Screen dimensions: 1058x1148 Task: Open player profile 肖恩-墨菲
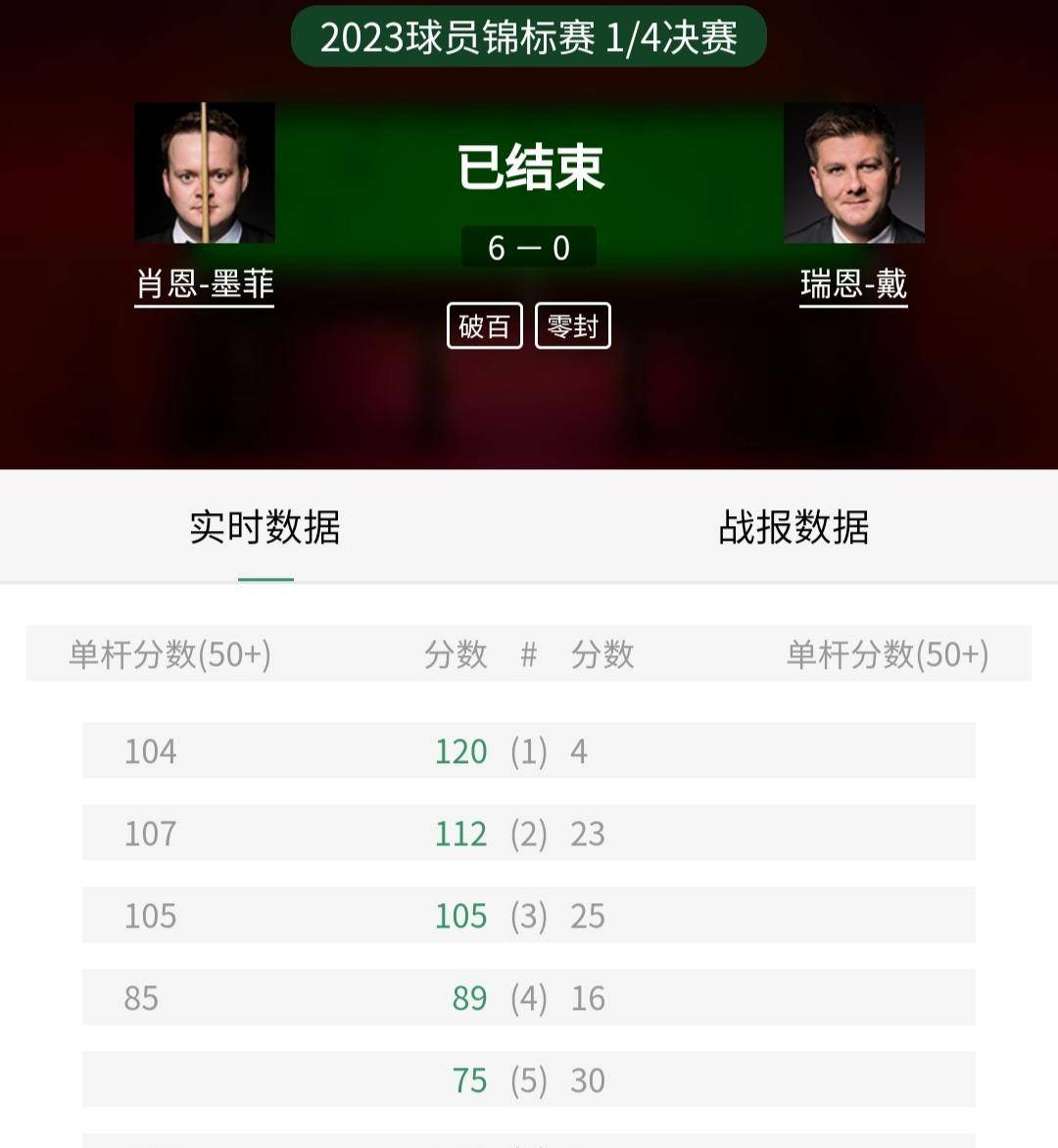tap(204, 284)
